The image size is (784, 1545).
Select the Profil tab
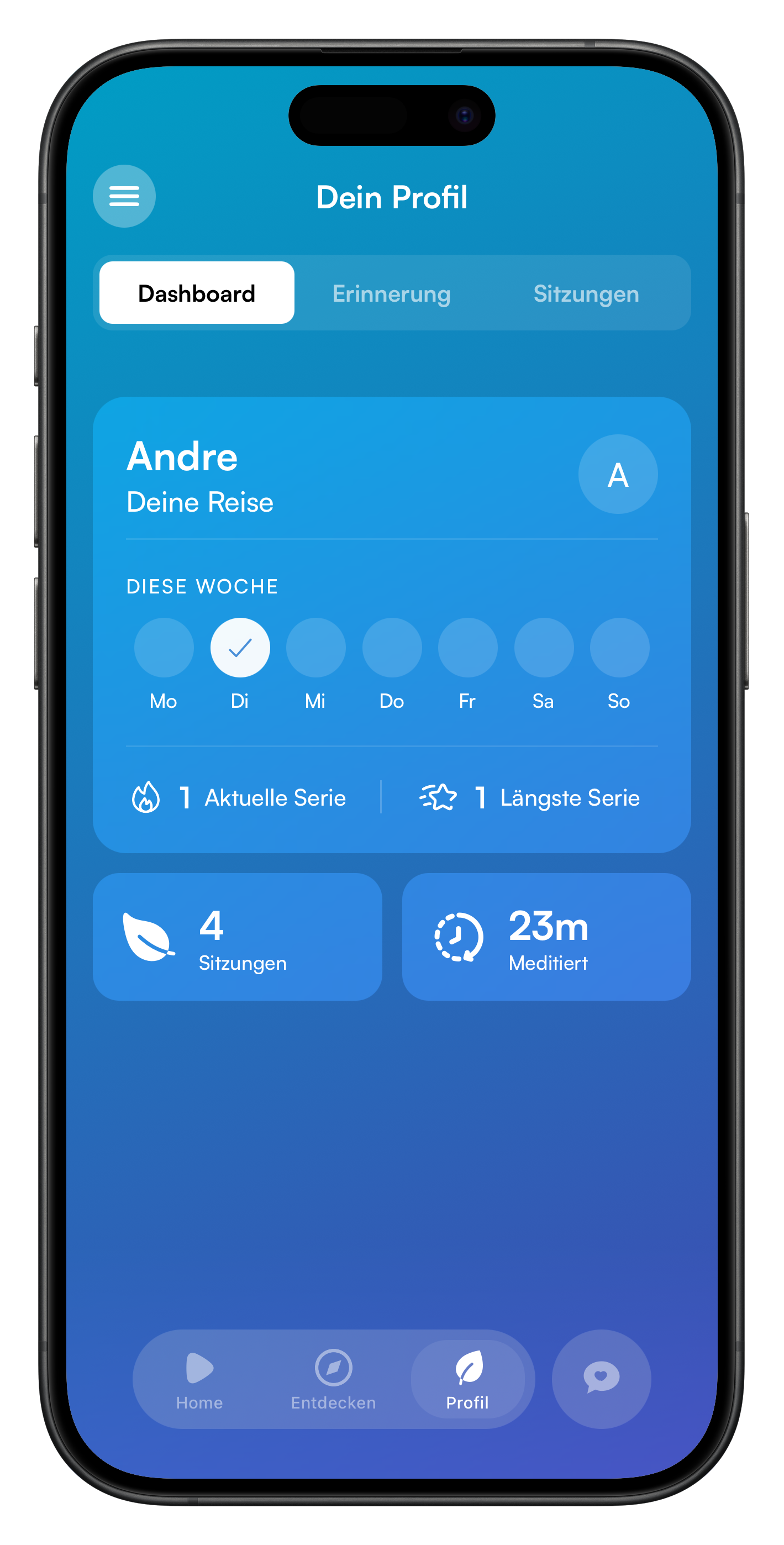[467, 1379]
